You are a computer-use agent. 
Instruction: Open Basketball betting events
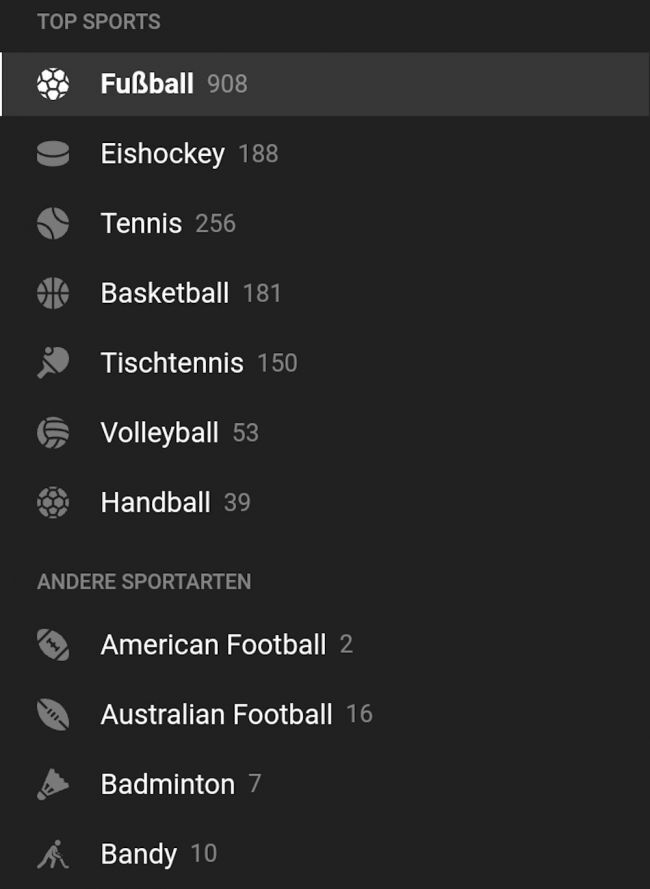click(164, 293)
